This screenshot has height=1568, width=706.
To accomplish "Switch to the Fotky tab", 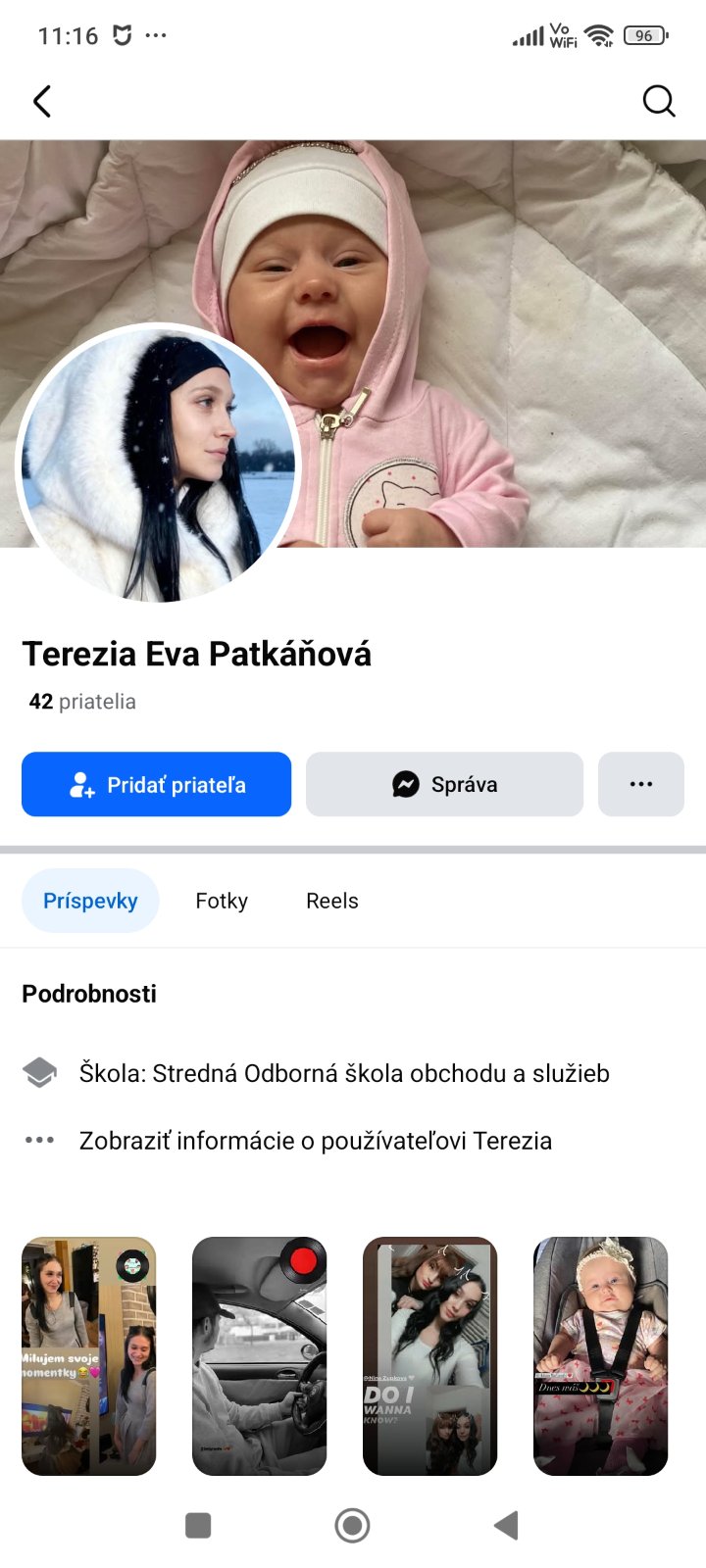I will click(222, 901).
